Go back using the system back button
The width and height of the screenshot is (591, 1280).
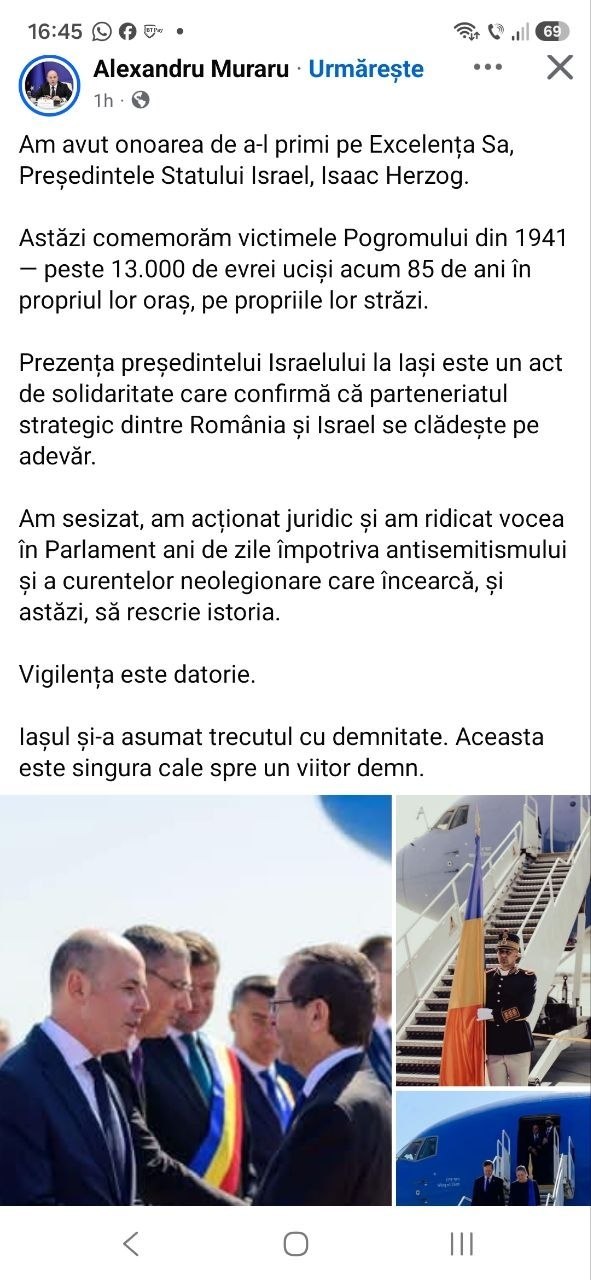coord(131,1243)
